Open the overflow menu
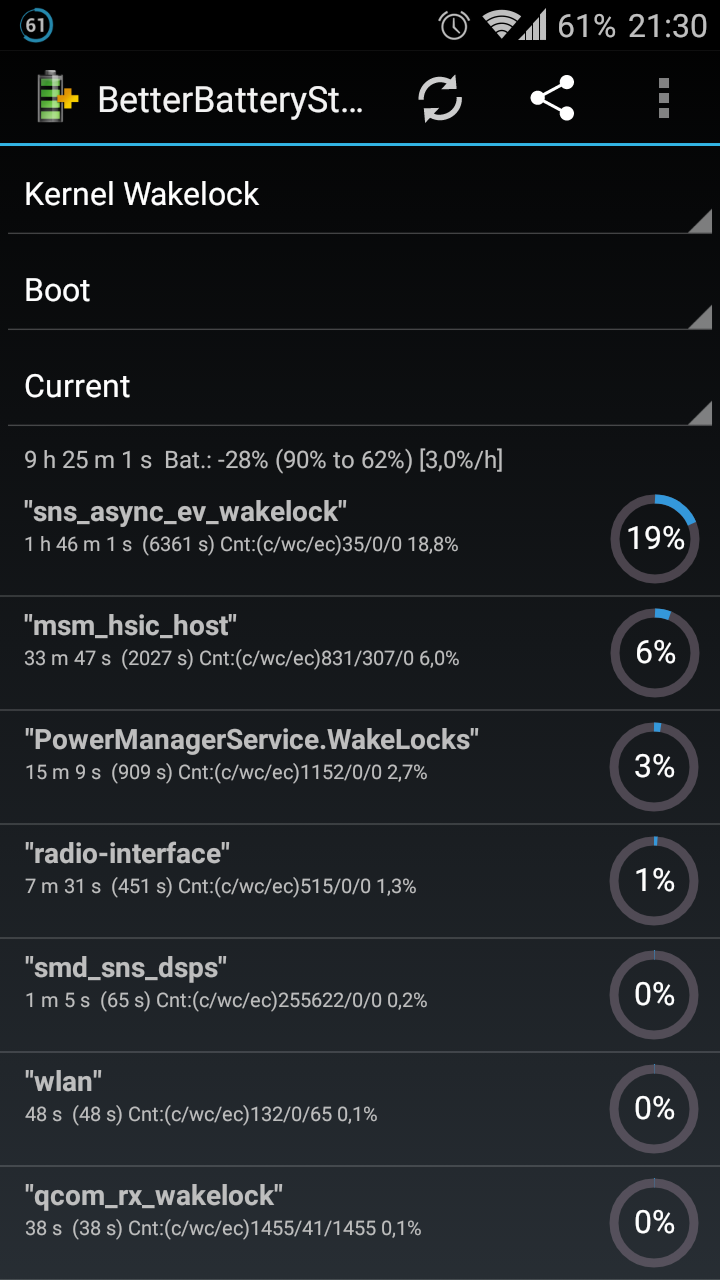The width and height of the screenshot is (720, 1280). click(663, 99)
